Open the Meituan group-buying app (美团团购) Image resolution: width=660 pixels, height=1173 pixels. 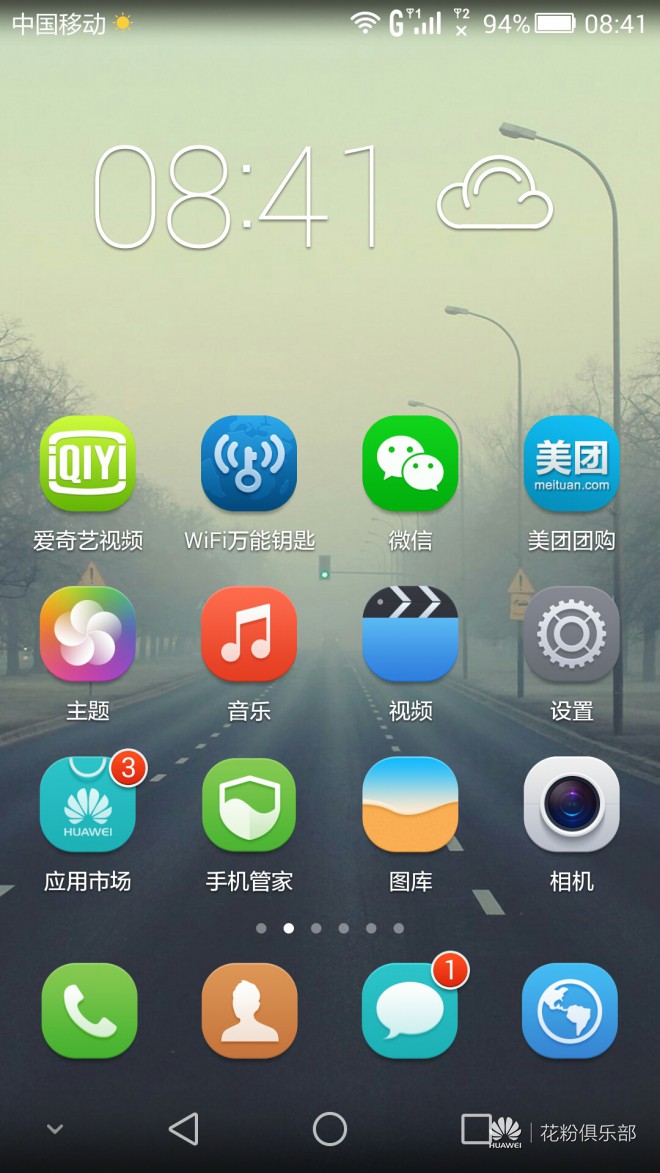[x=571, y=464]
